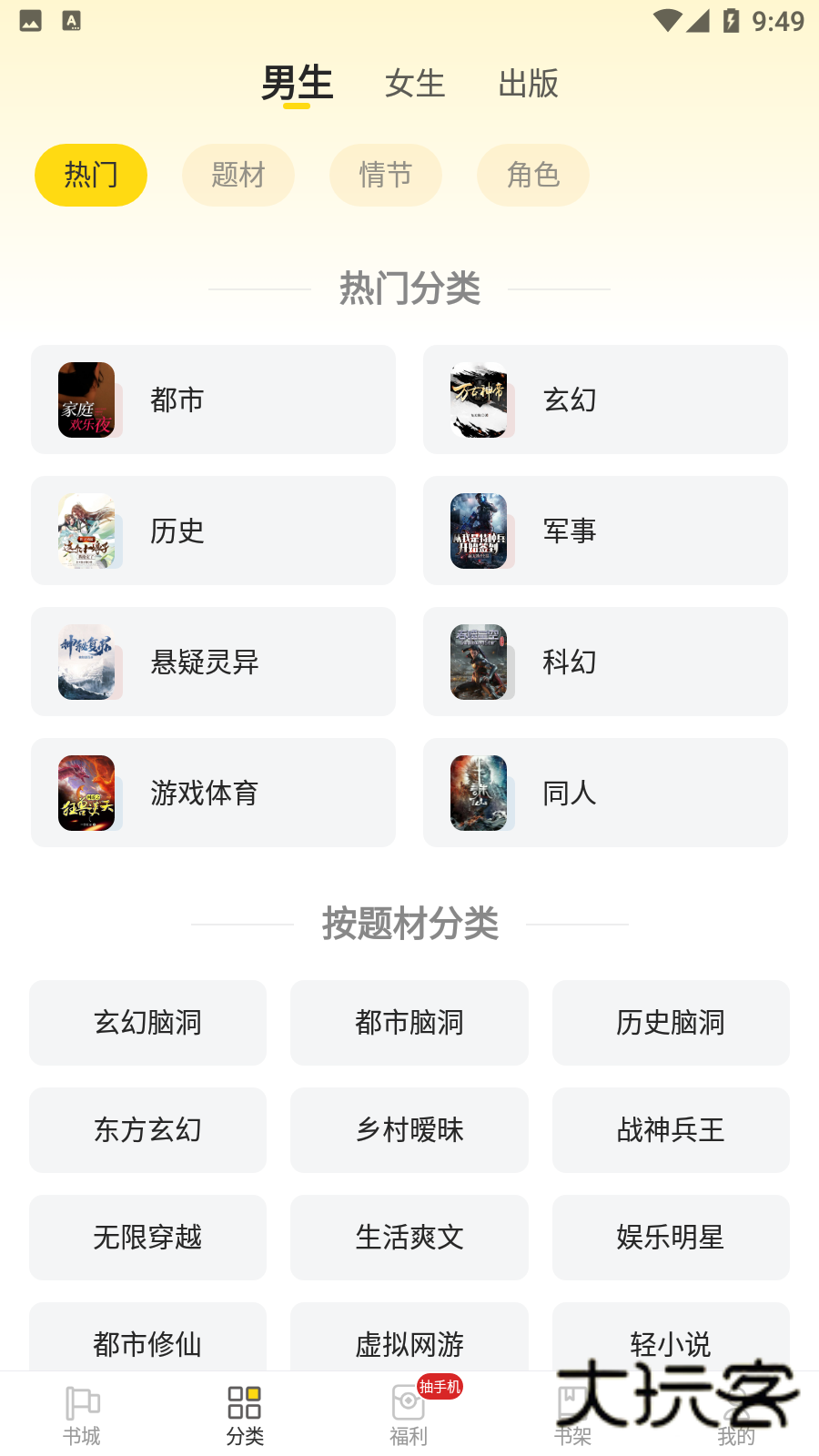819x1456 pixels.
Task: Open the 历史 category entry
Action: tap(213, 531)
